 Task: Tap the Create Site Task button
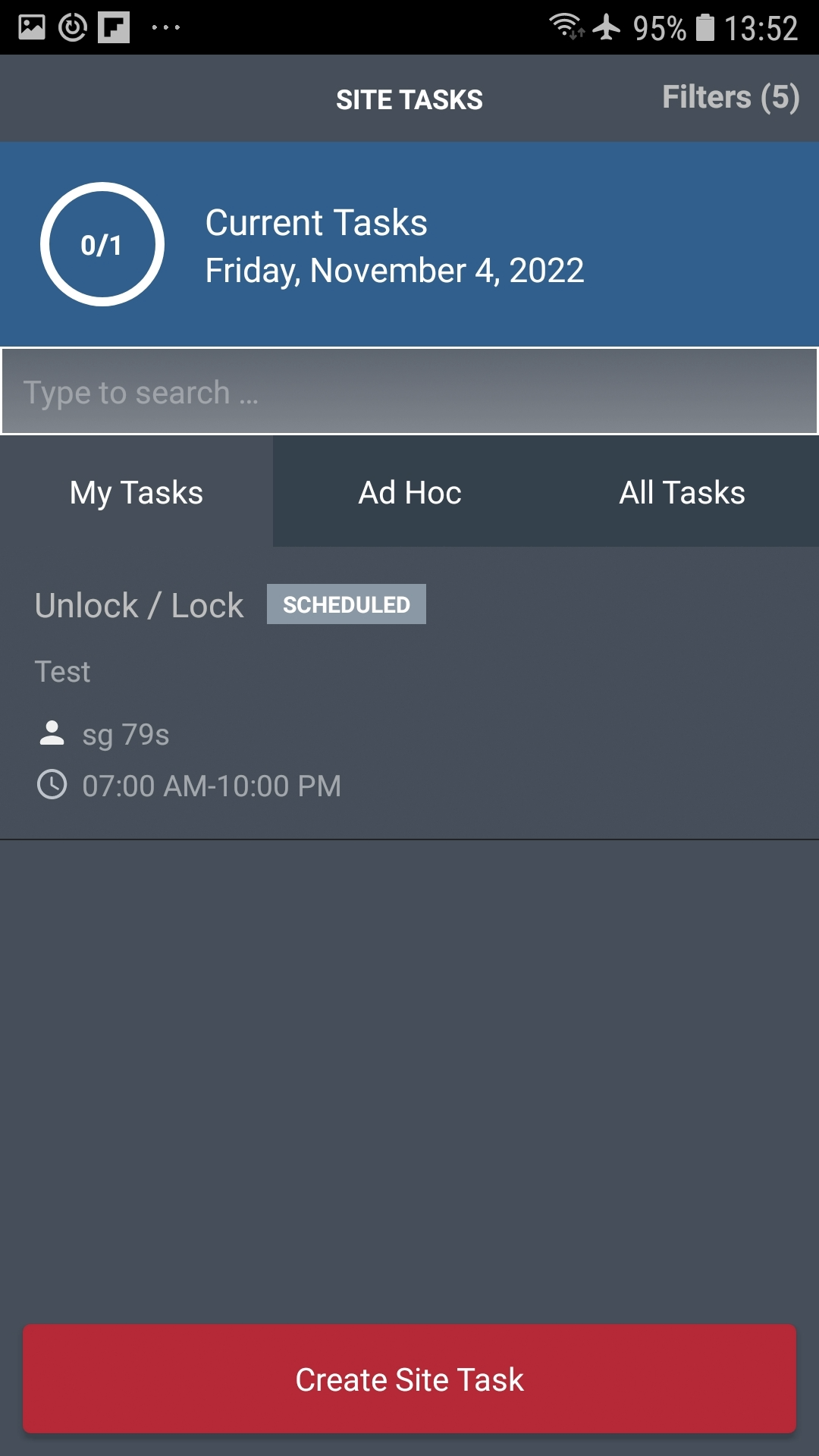coord(409,1379)
